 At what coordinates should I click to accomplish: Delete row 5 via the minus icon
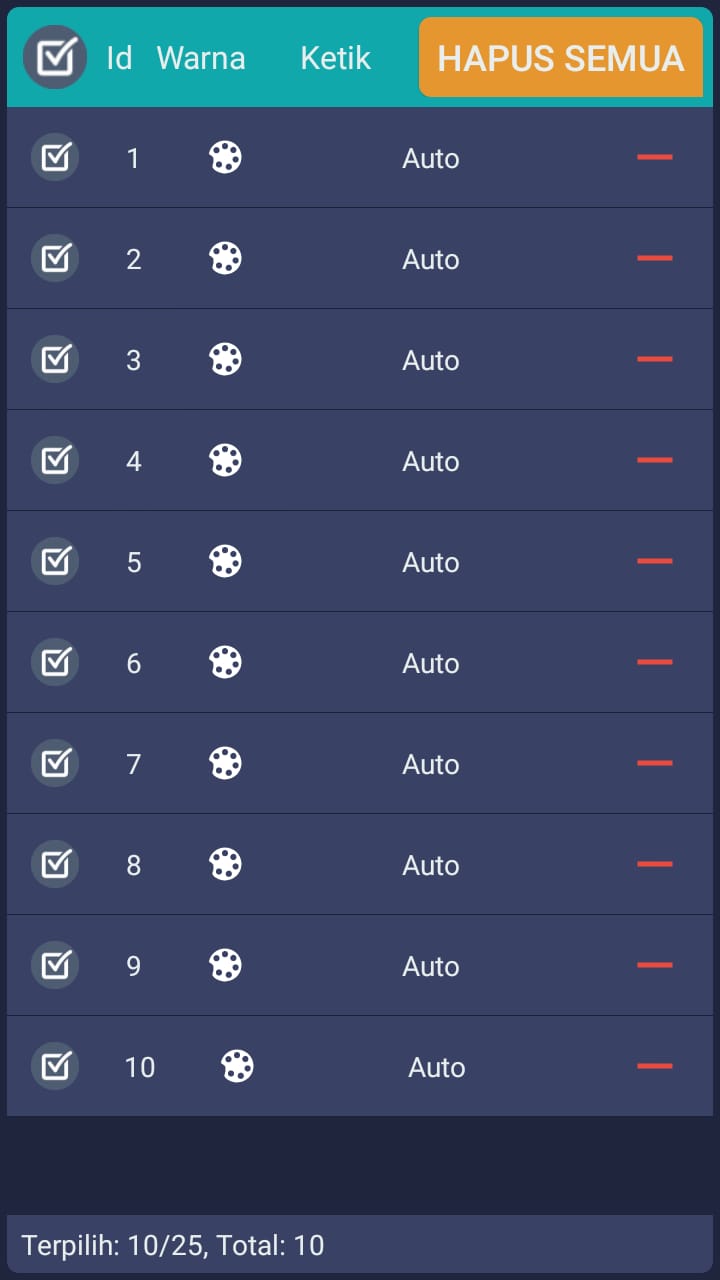[x=654, y=561]
